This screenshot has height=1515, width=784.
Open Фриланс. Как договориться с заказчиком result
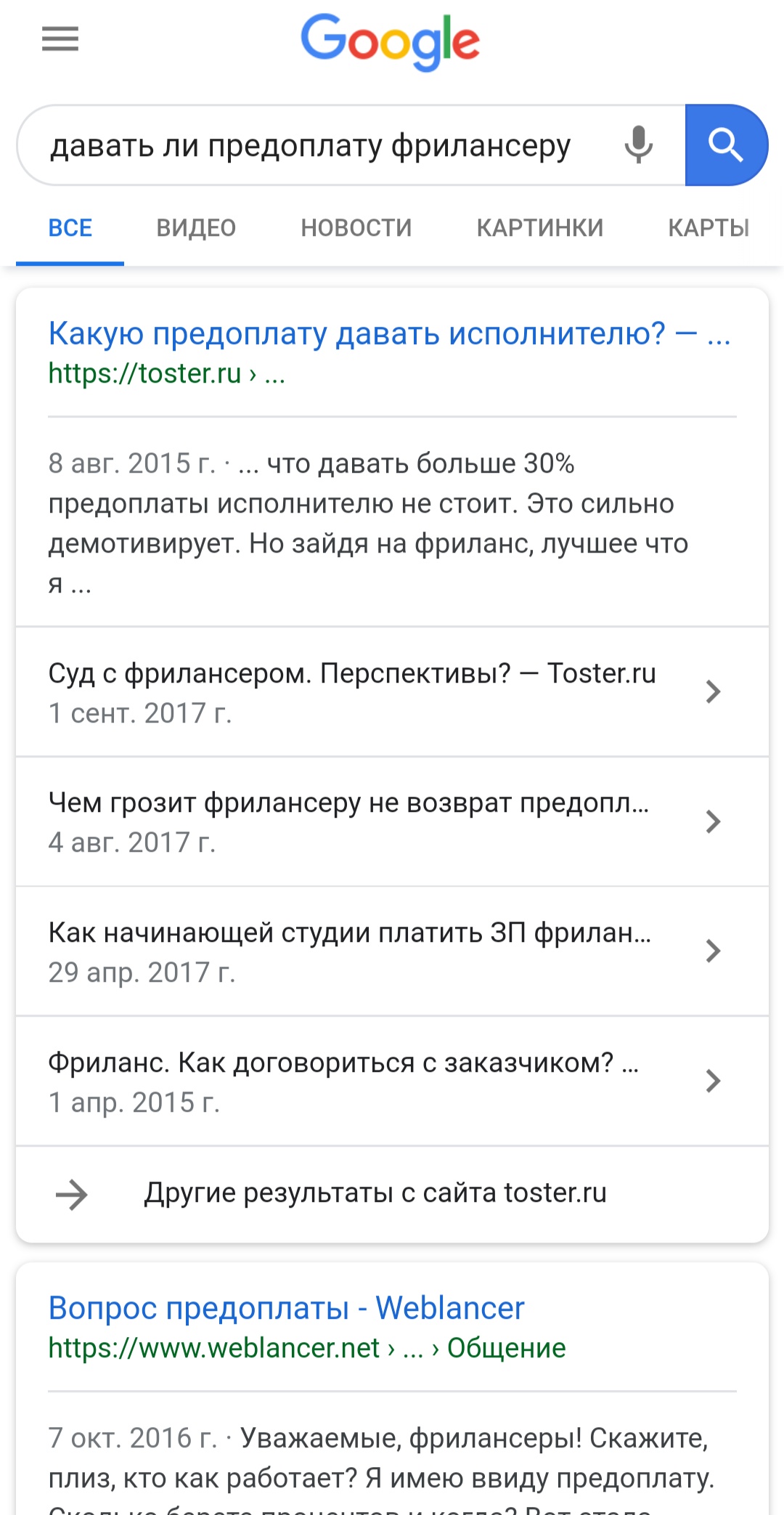392,1081
